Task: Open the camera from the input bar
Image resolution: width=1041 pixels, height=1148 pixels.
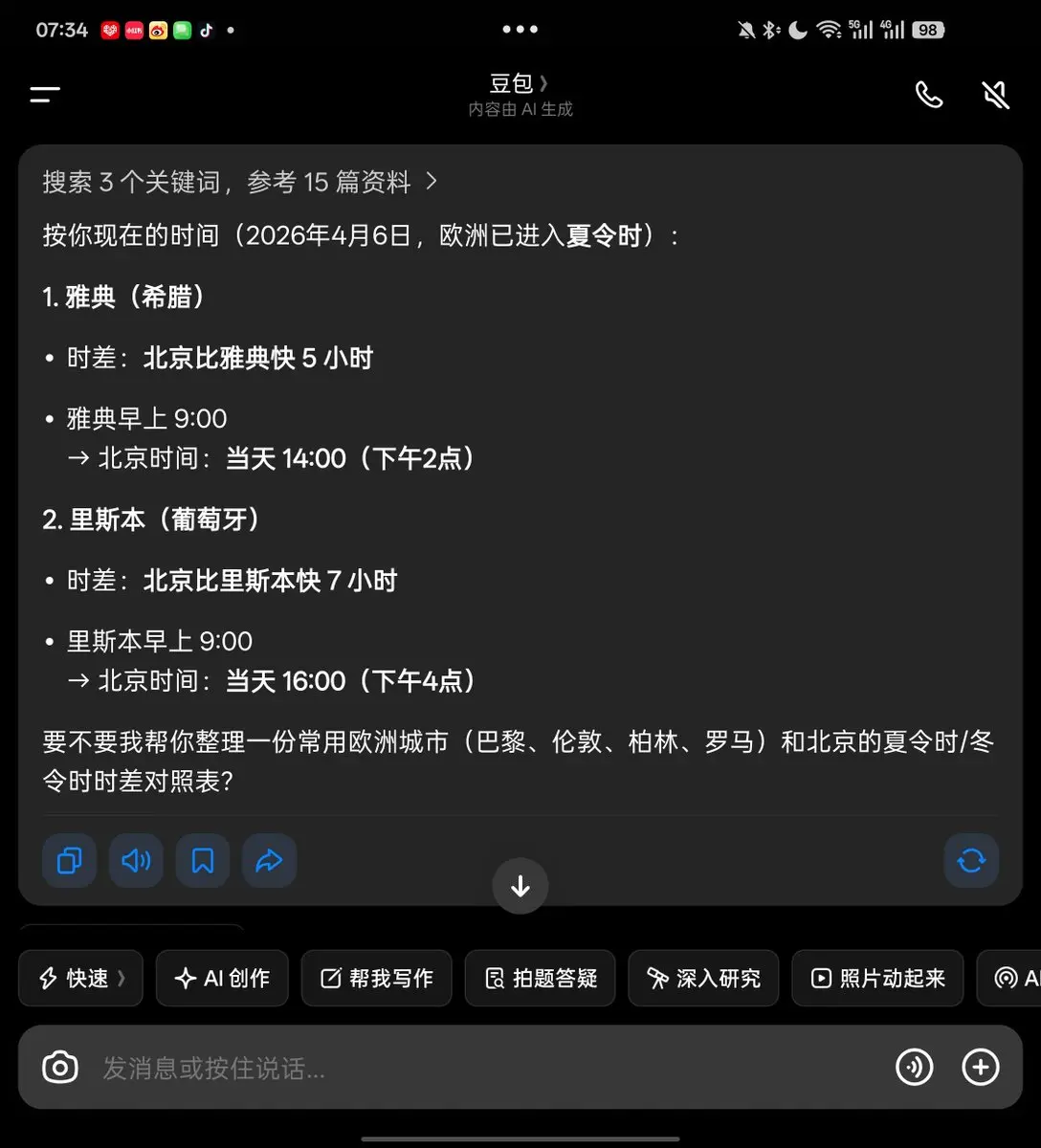Action: click(x=60, y=1066)
